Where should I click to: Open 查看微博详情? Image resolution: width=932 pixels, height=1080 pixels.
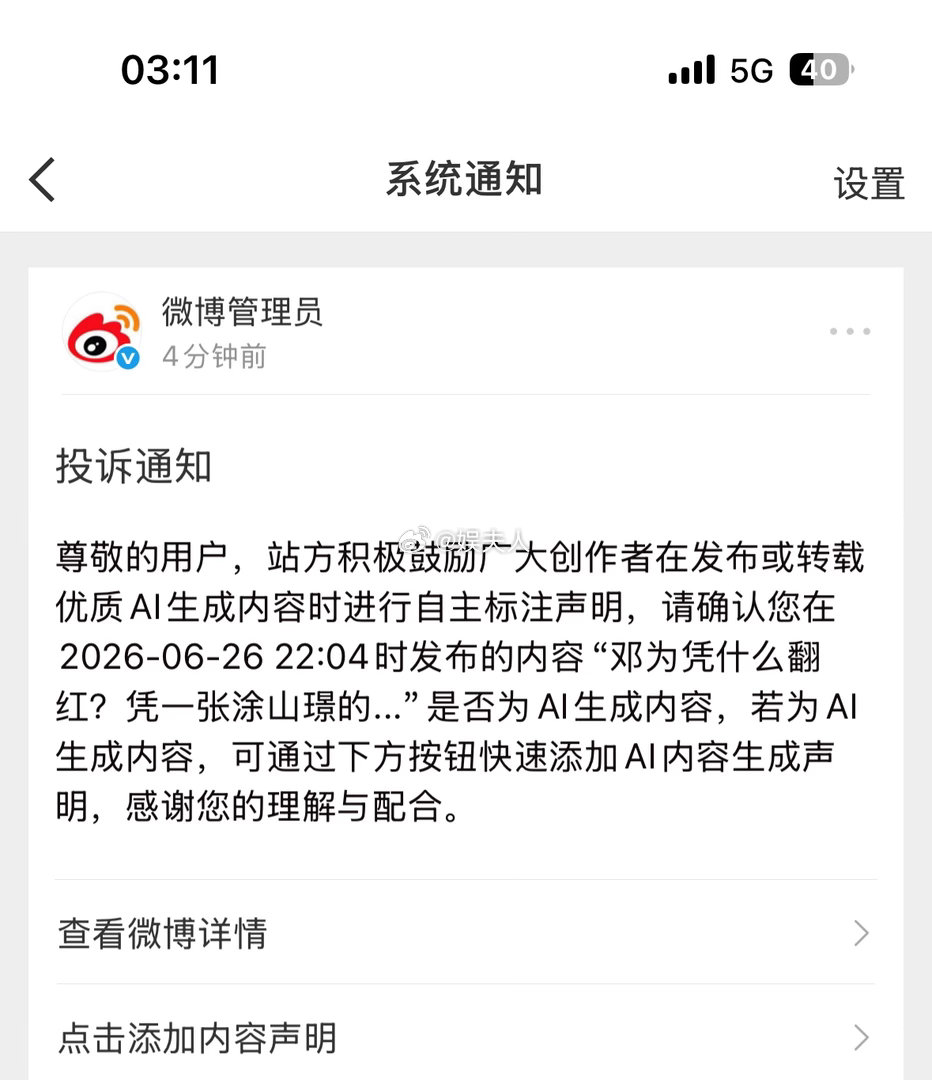click(466, 933)
